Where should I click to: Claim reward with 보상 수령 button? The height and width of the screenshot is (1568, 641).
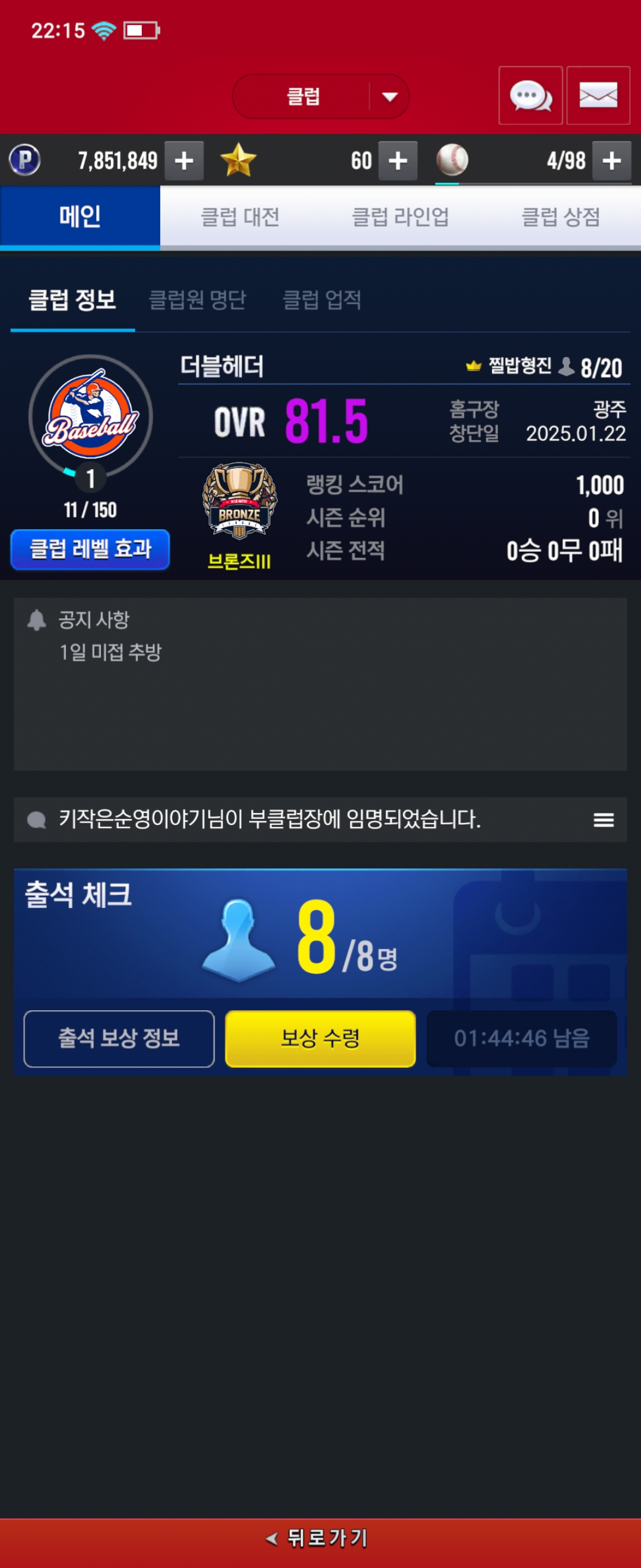(x=320, y=1038)
